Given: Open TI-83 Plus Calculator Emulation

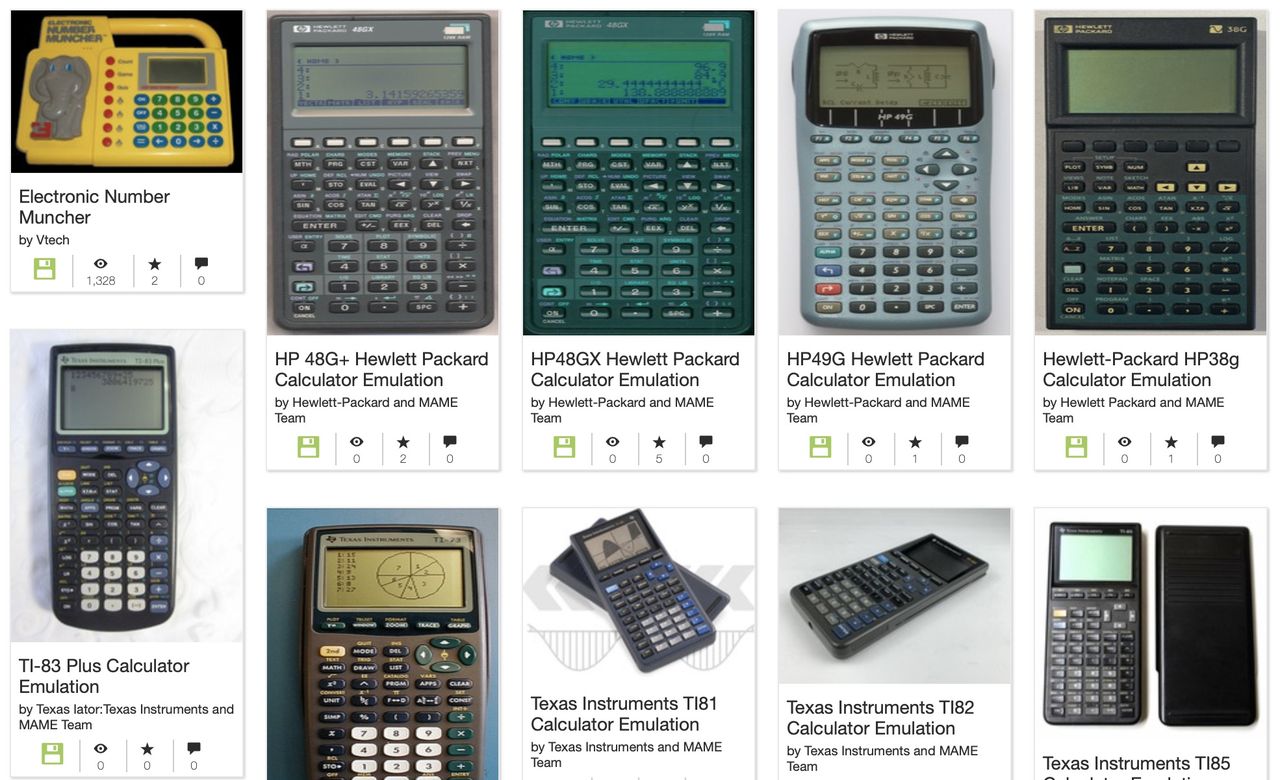Looking at the screenshot, I should click(x=104, y=676).
